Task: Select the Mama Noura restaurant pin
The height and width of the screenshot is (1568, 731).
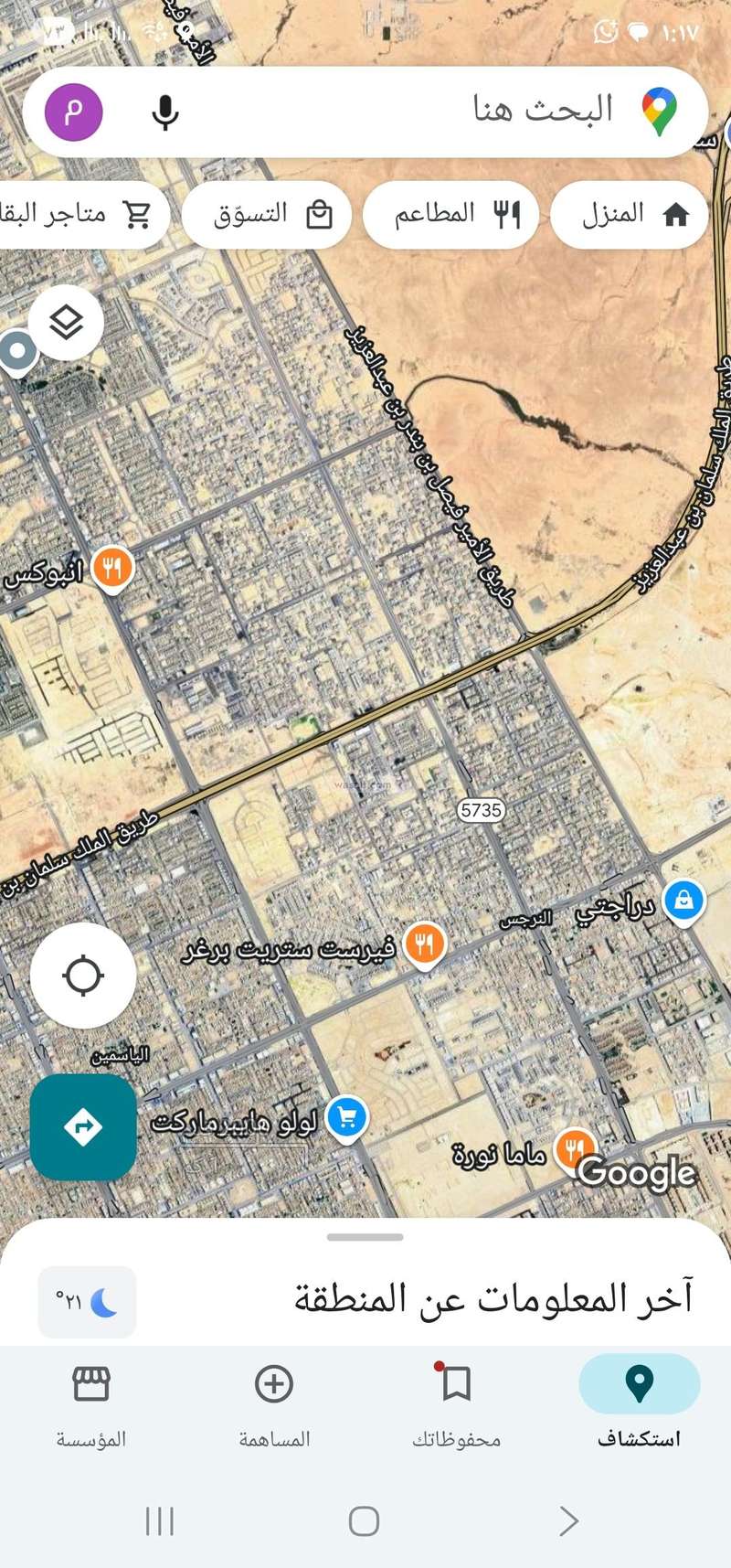Action: coord(574,1150)
